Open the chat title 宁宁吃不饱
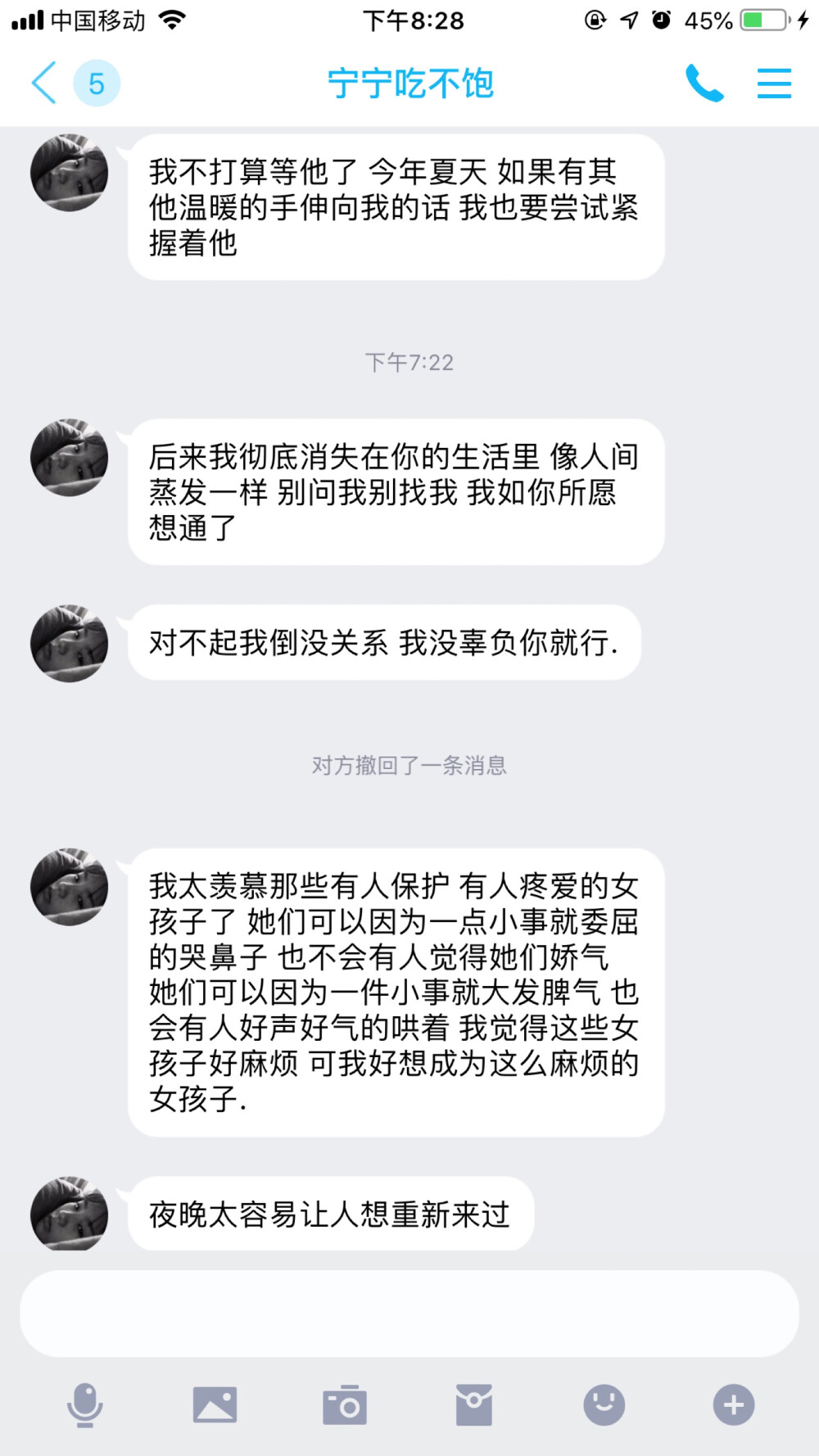Viewport: 819px width, 1456px height. 409,84
